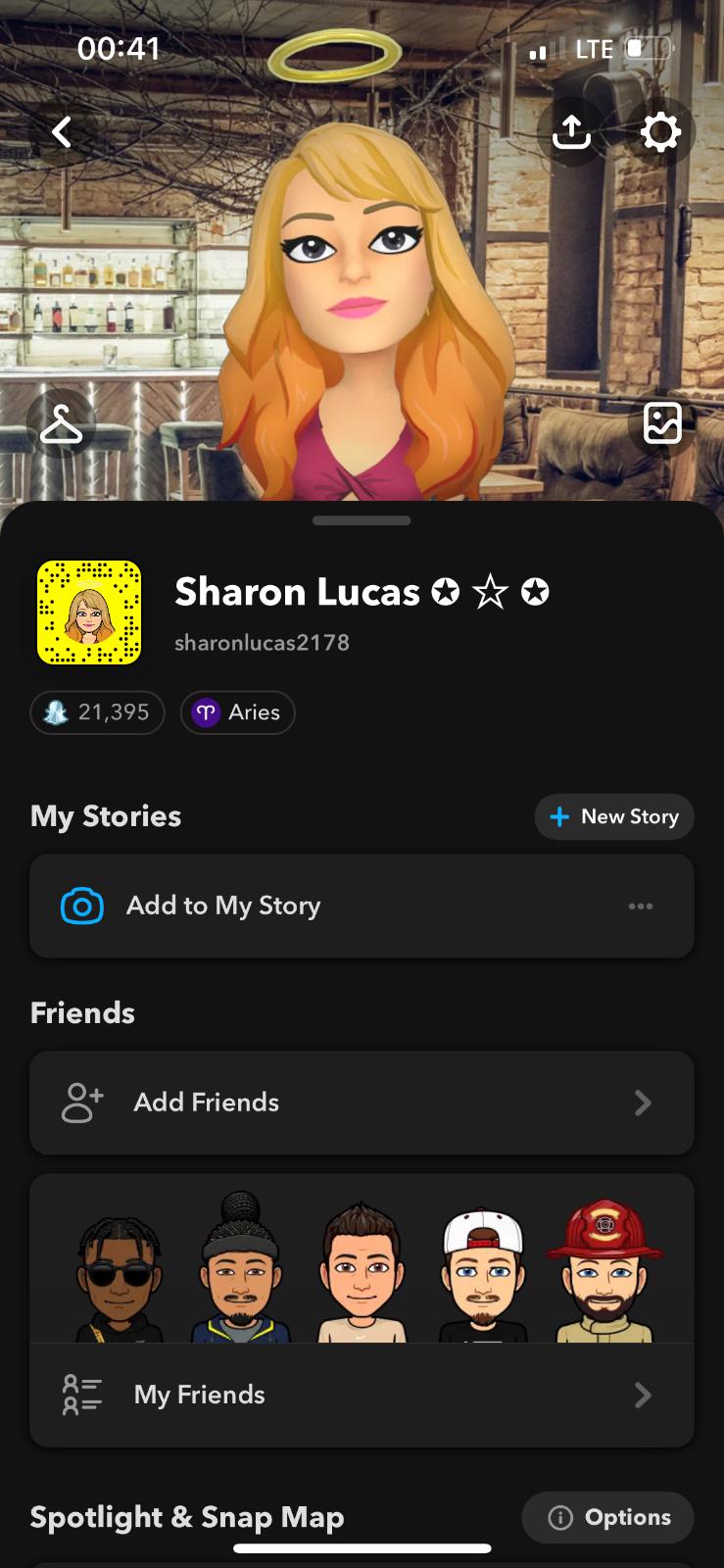The height and width of the screenshot is (1568, 724).
Task: Share the profile via the upload icon
Action: pyautogui.click(x=571, y=131)
